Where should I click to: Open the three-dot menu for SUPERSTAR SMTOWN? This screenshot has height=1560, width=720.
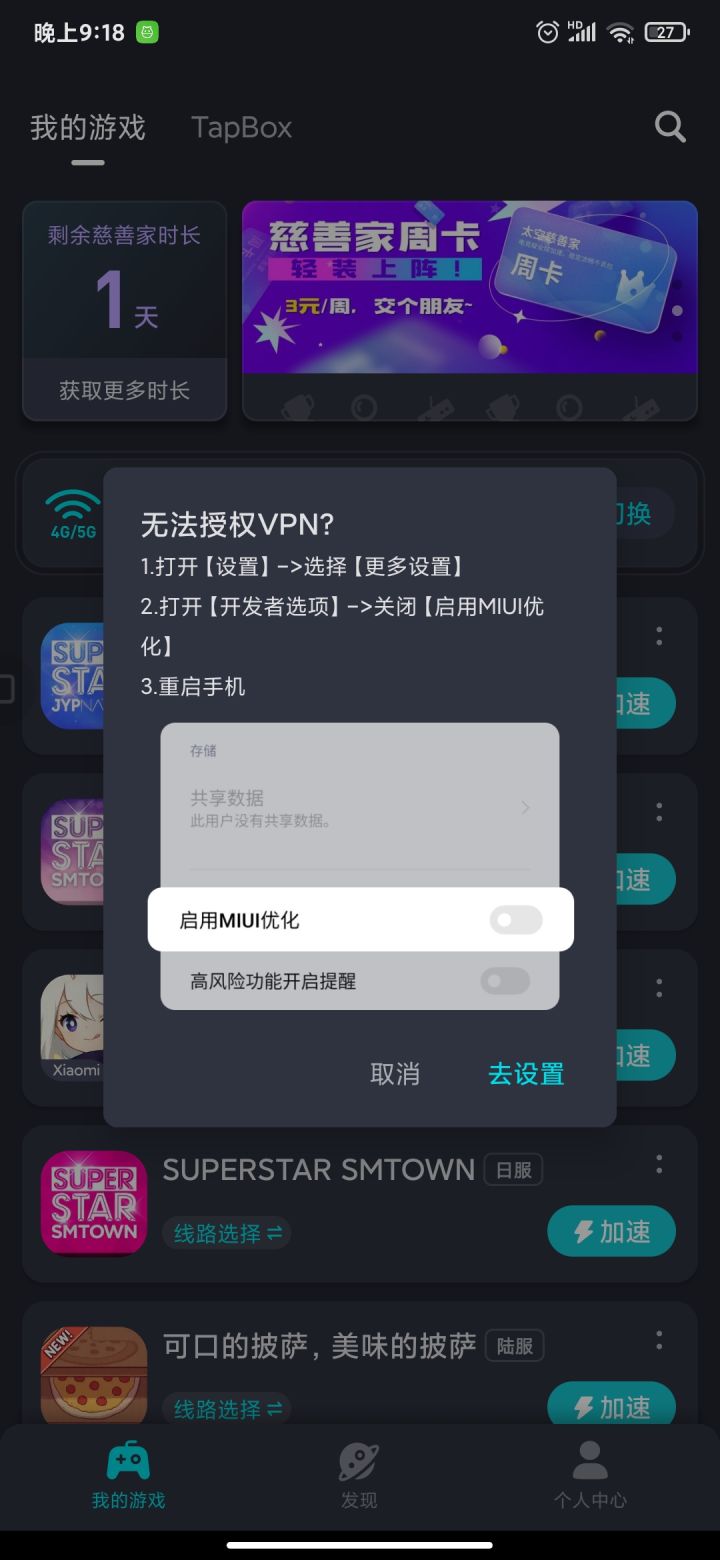click(659, 1165)
